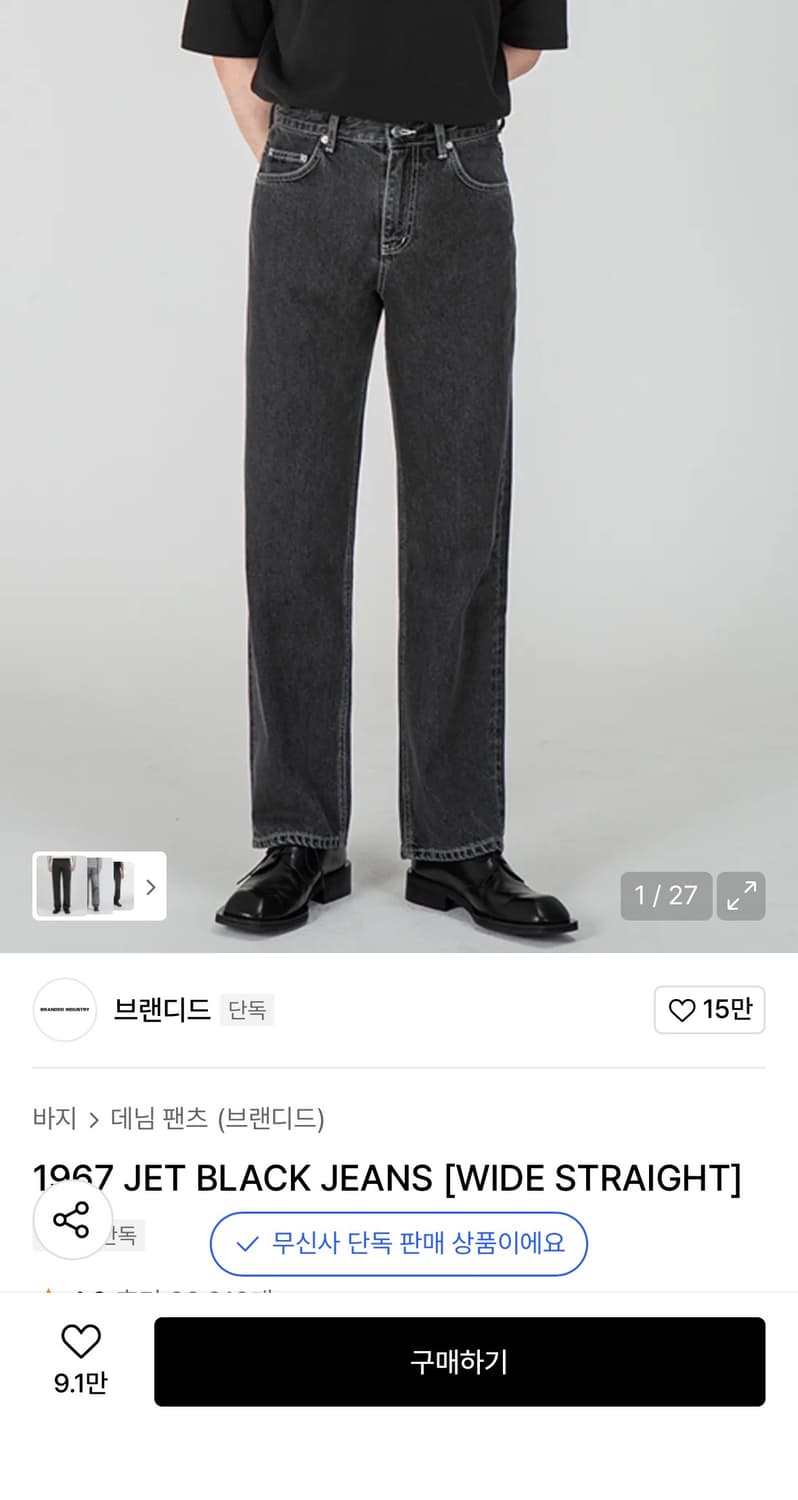
Task: Open the 데님 팬츠 (브랜디드) category
Action: pyautogui.click(x=218, y=1120)
